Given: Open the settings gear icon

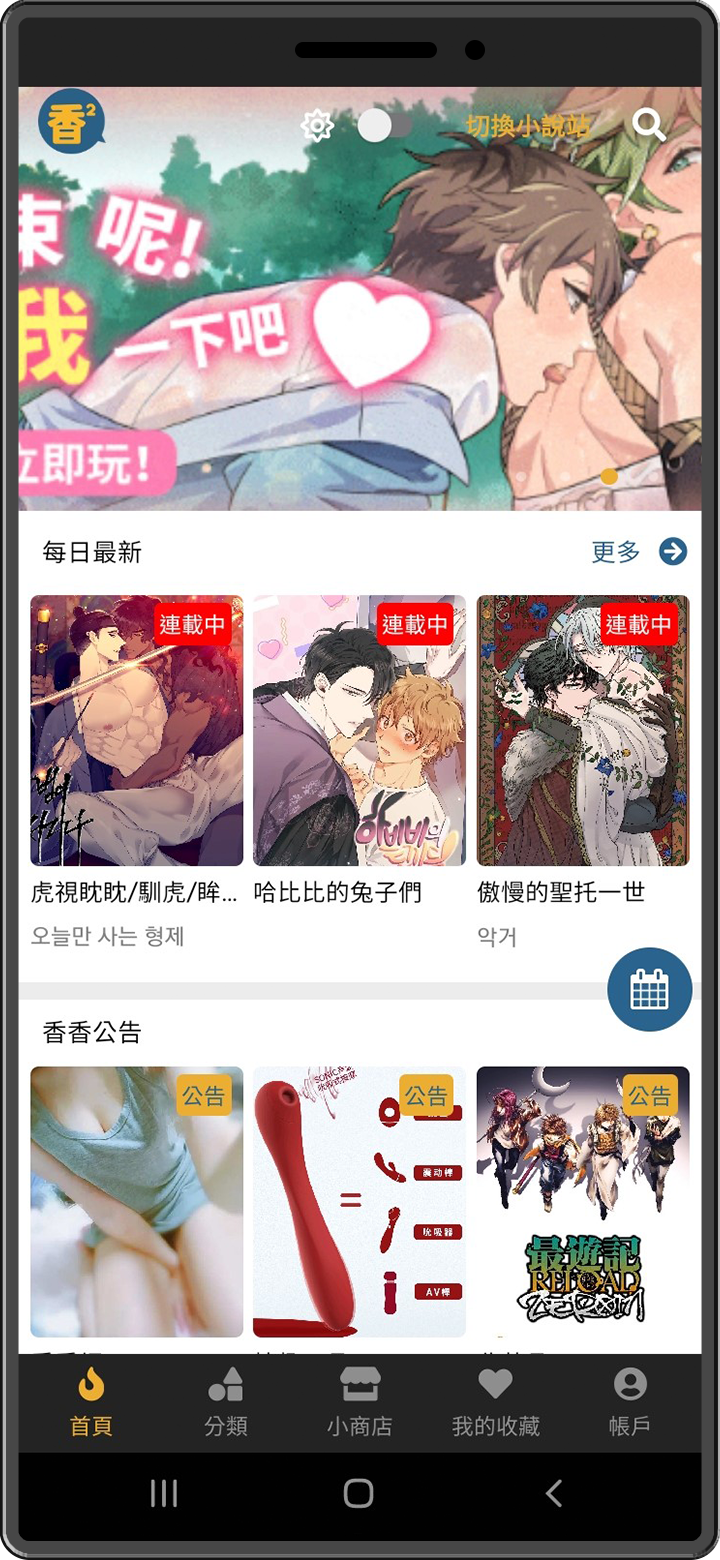Looking at the screenshot, I should click(317, 126).
